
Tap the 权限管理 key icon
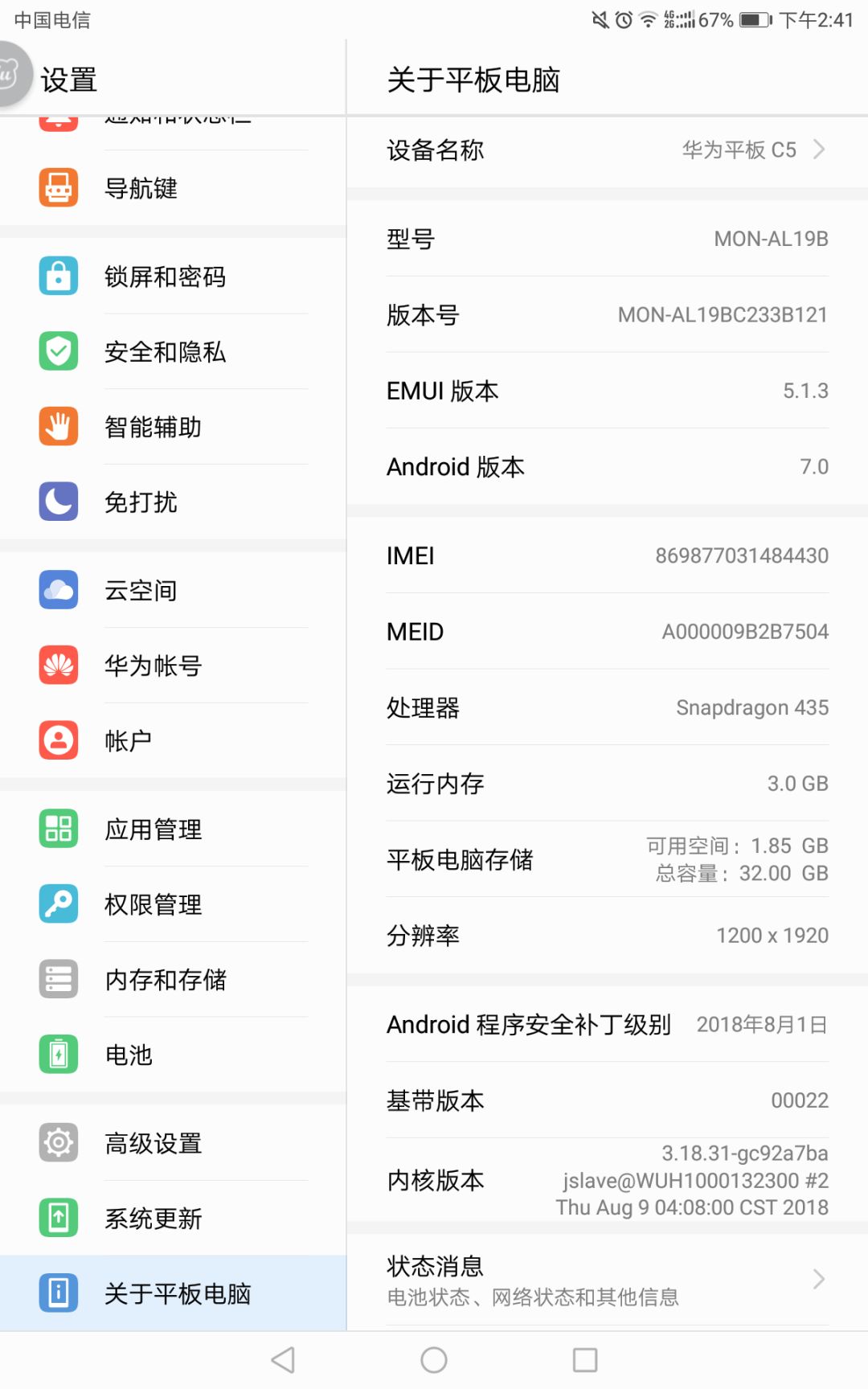click(57, 903)
